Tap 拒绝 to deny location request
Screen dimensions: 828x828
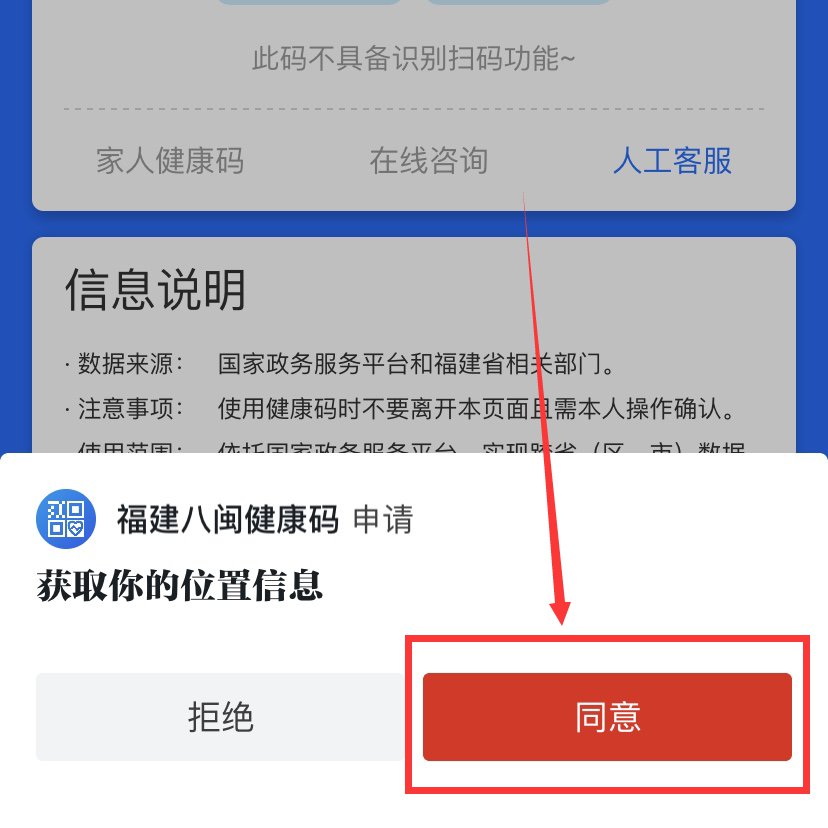tap(220, 717)
